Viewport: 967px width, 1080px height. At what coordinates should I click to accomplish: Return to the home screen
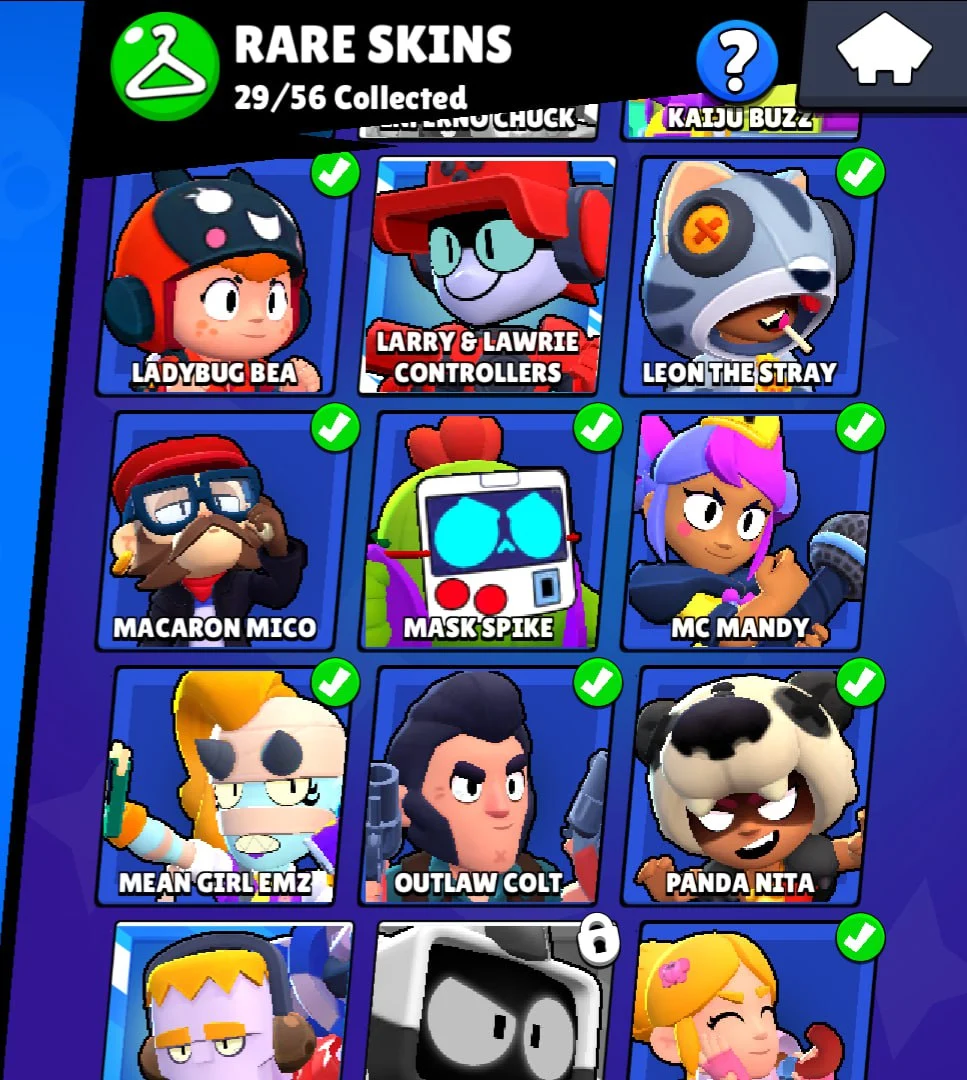(x=883, y=51)
